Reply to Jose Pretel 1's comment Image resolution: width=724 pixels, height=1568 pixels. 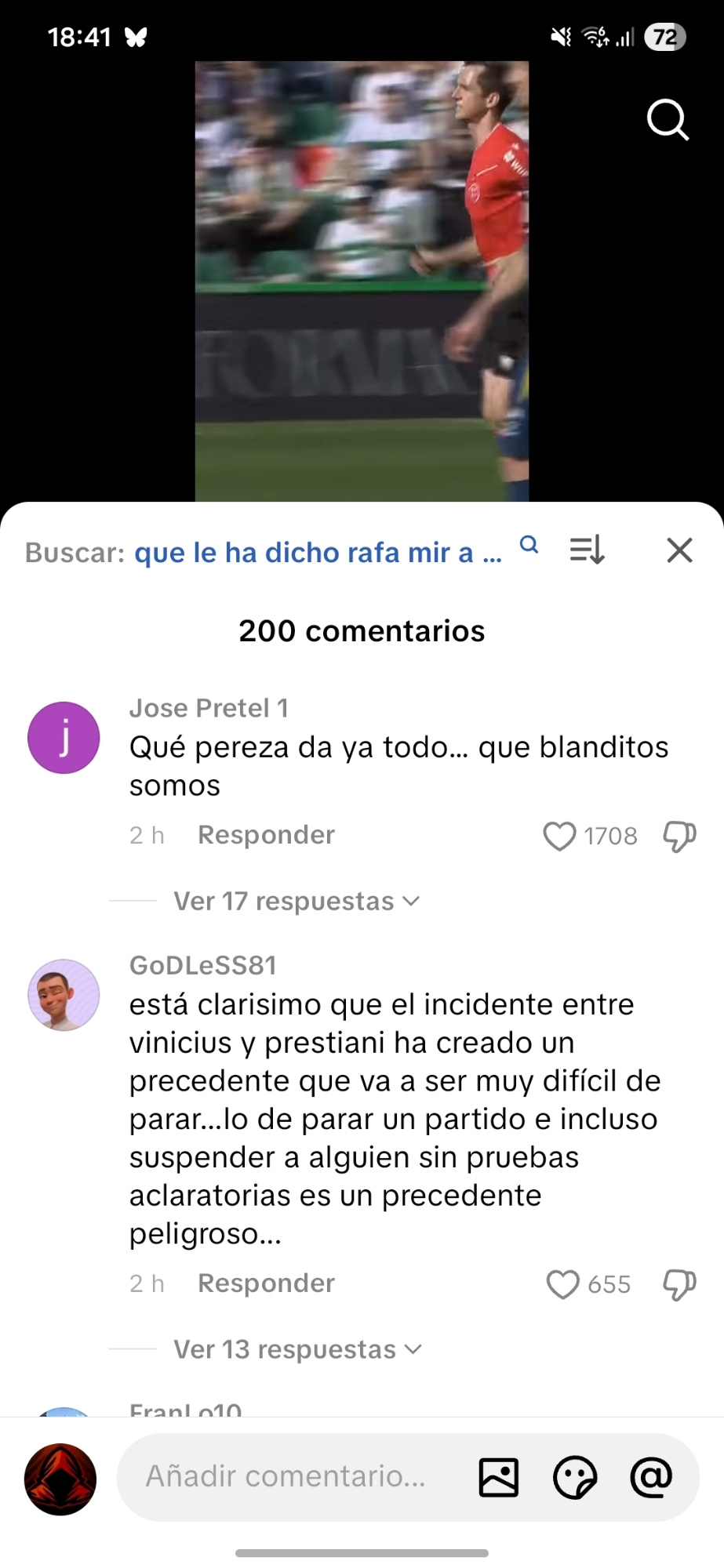[x=266, y=835]
